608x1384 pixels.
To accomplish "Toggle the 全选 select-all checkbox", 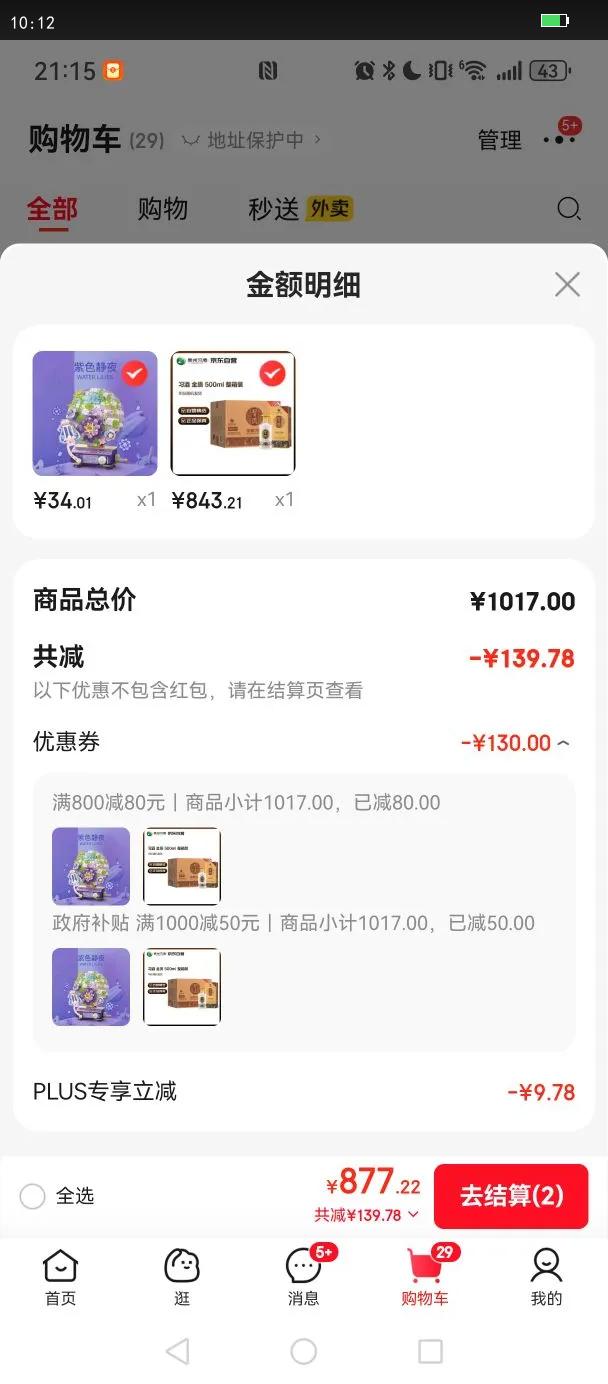I will point(33,1196).
